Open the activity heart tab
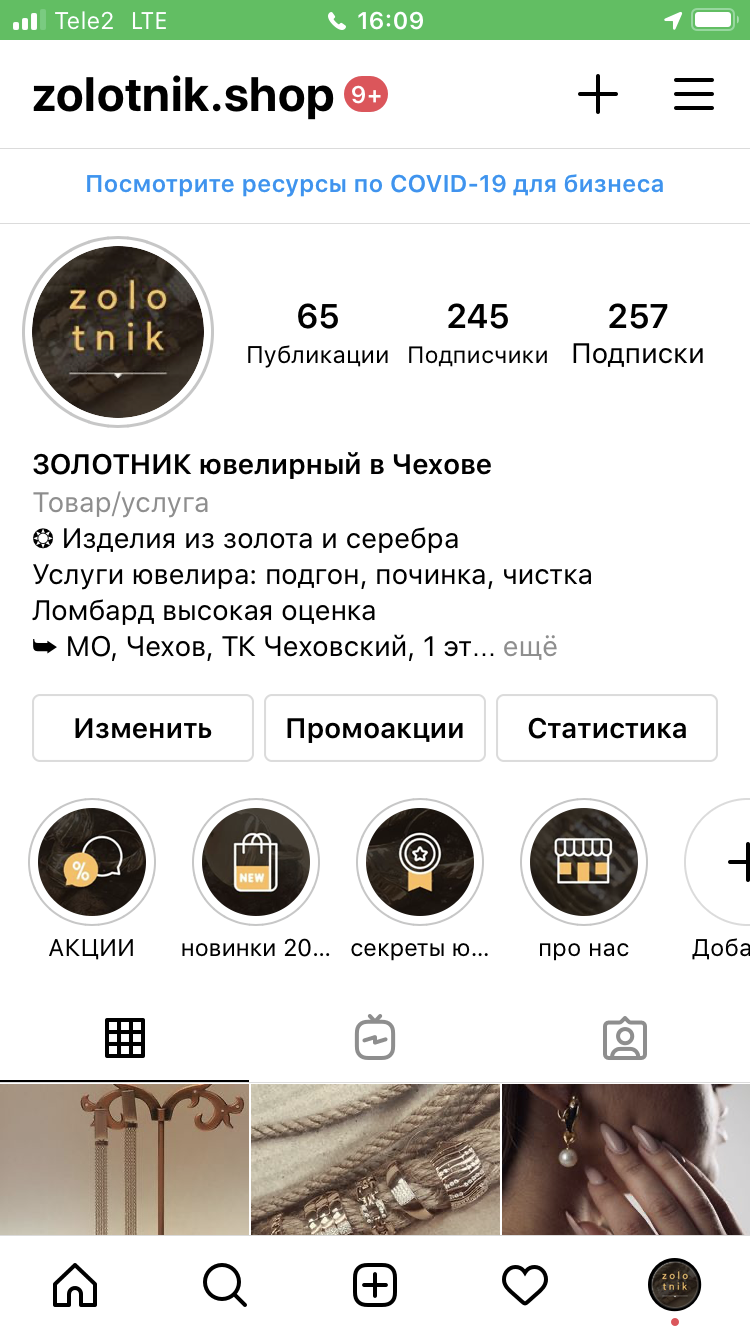 tap(525, 1284)
